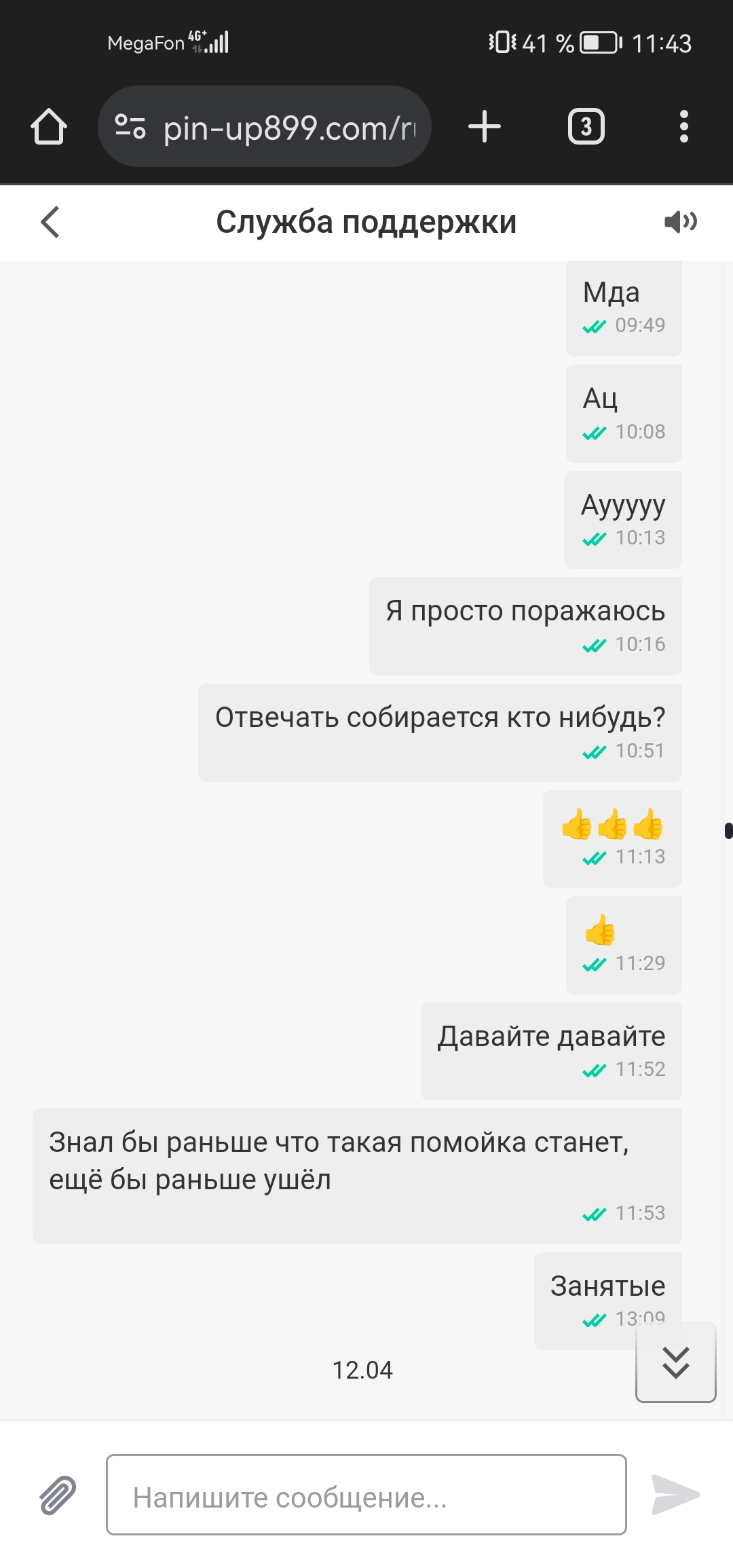Mute chat sound with the speaker icon
This screenshot has height=1568, width=733.
pyautogui.click(x=680, y=222)
